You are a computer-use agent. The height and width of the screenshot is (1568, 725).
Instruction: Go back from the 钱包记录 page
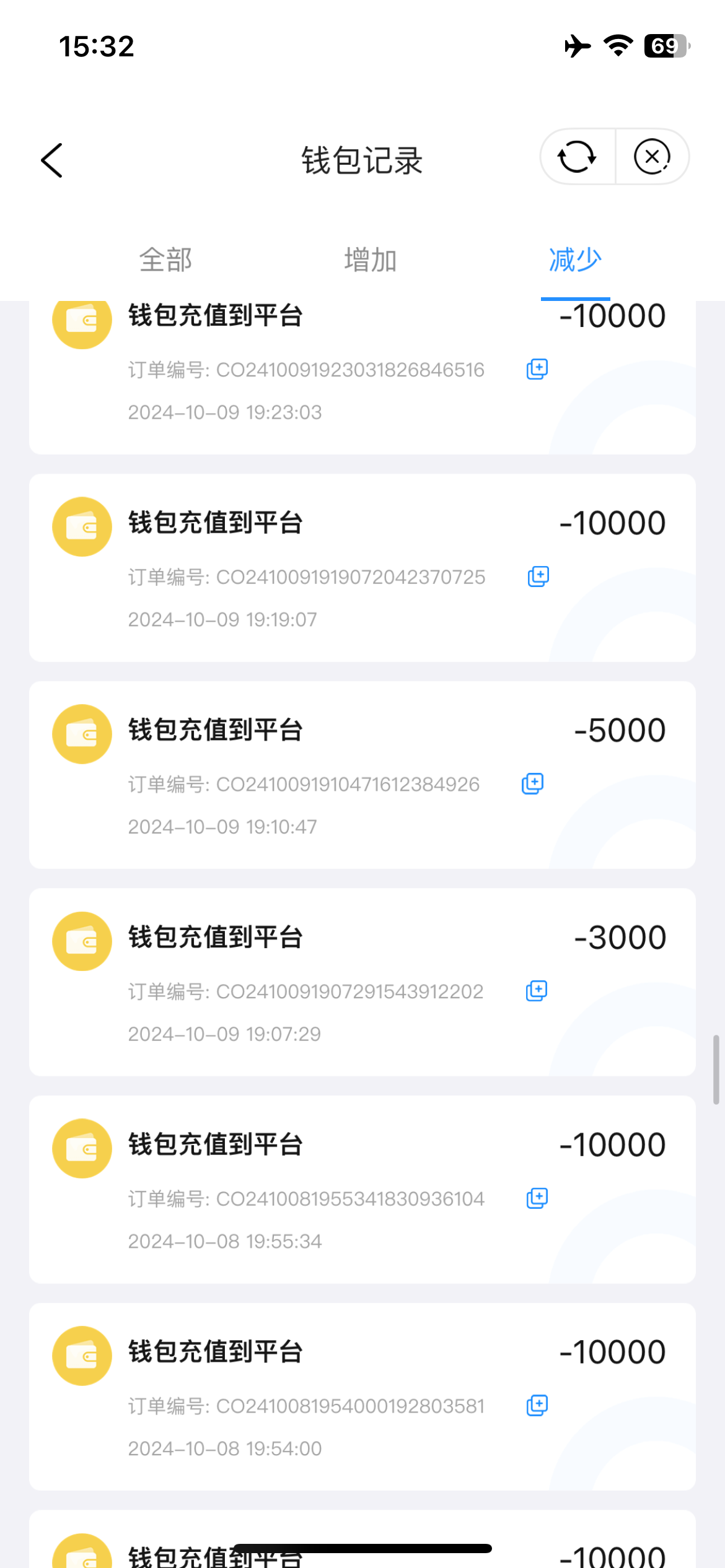[52, 160]
